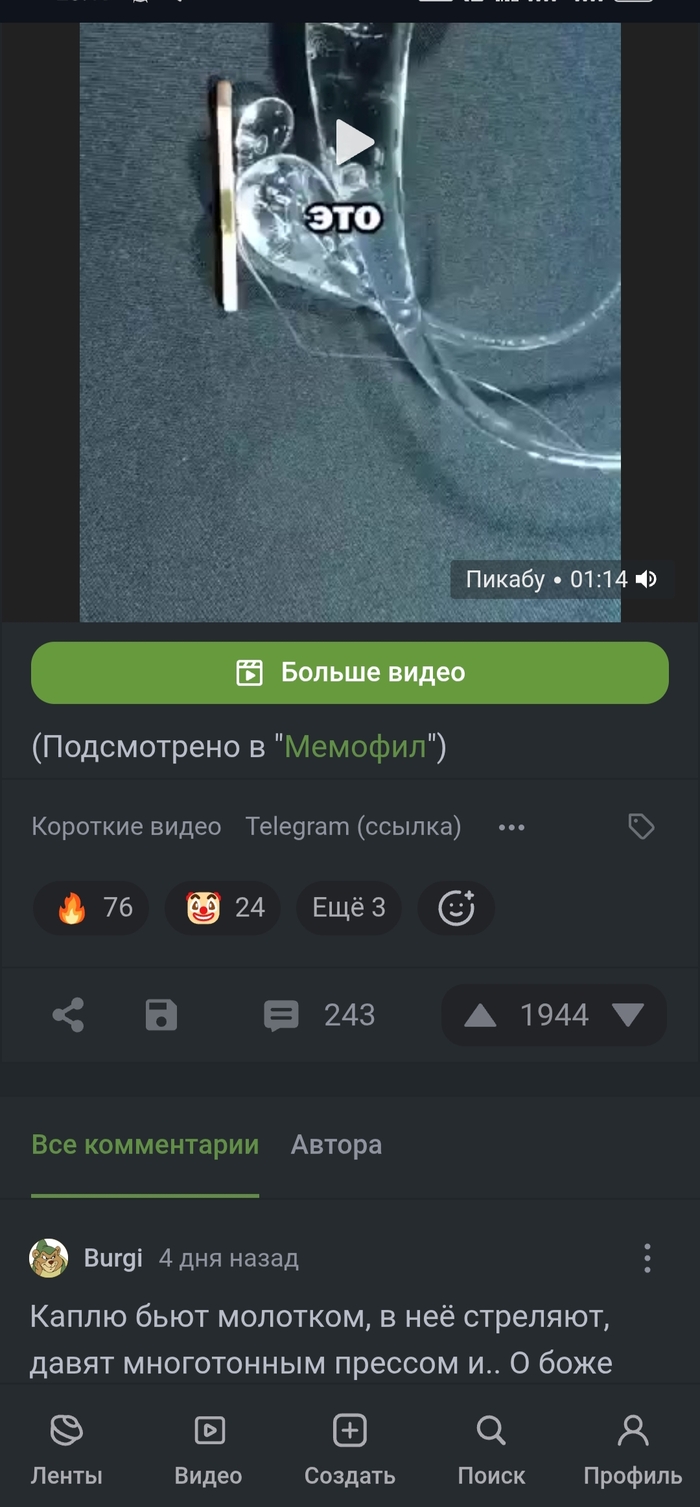Open the add reaction emoji picker
This screenshot has width=700, height=1507.
456,908
